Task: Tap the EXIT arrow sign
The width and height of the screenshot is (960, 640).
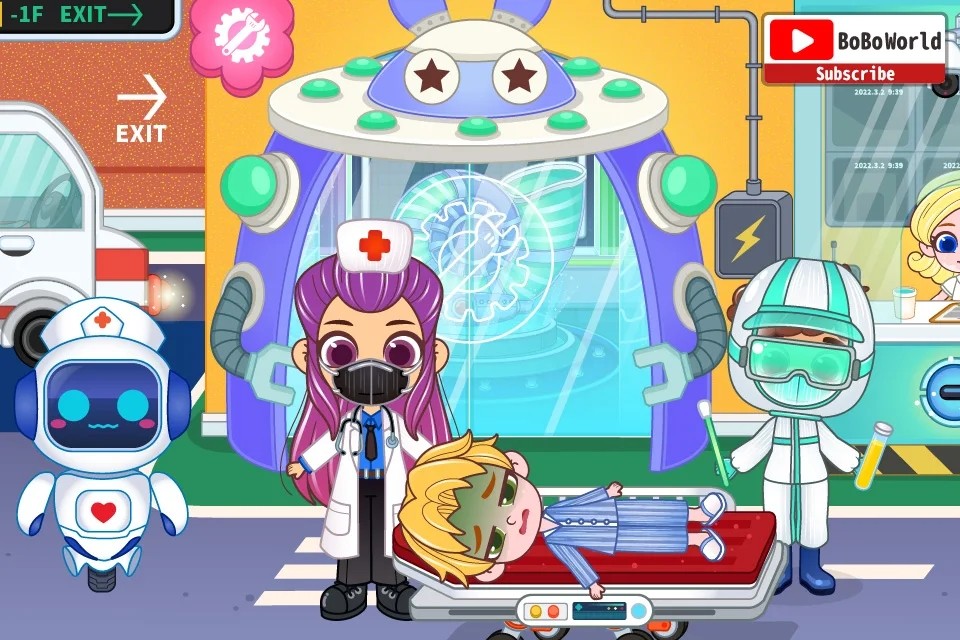Action: point(141,111)
